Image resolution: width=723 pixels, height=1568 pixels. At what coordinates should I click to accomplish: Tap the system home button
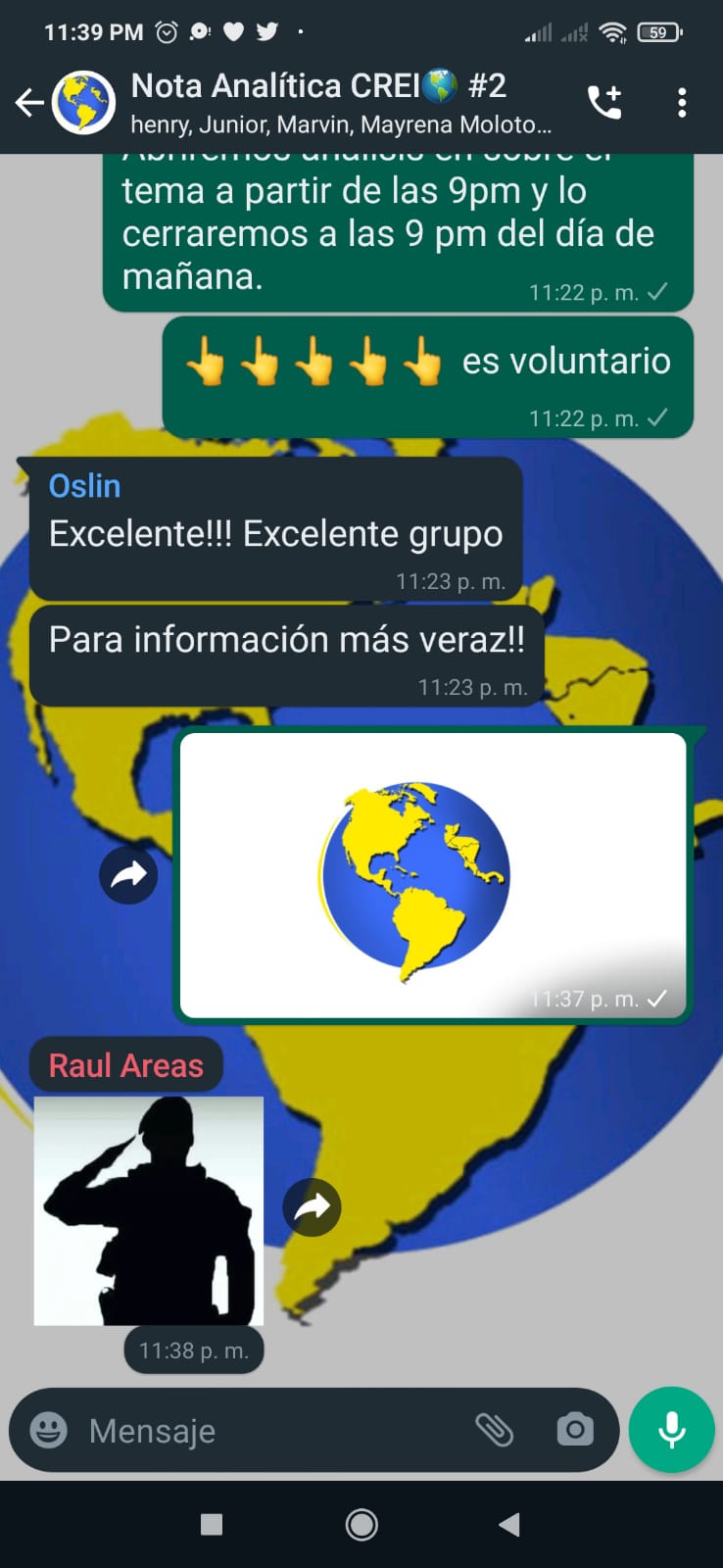pos(361,1524)
